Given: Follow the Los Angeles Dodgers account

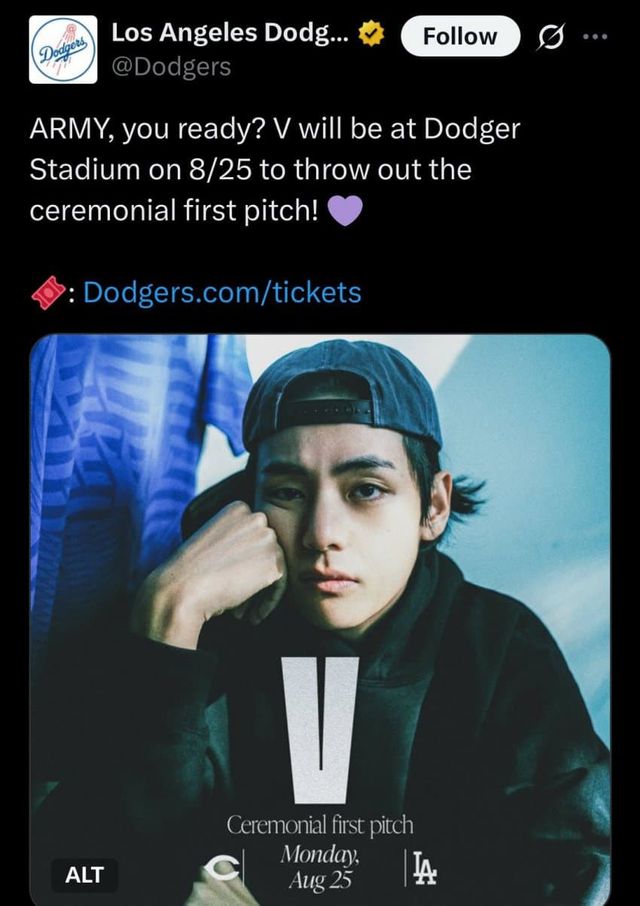Looking at the screenshot, I should click(459, 36).
